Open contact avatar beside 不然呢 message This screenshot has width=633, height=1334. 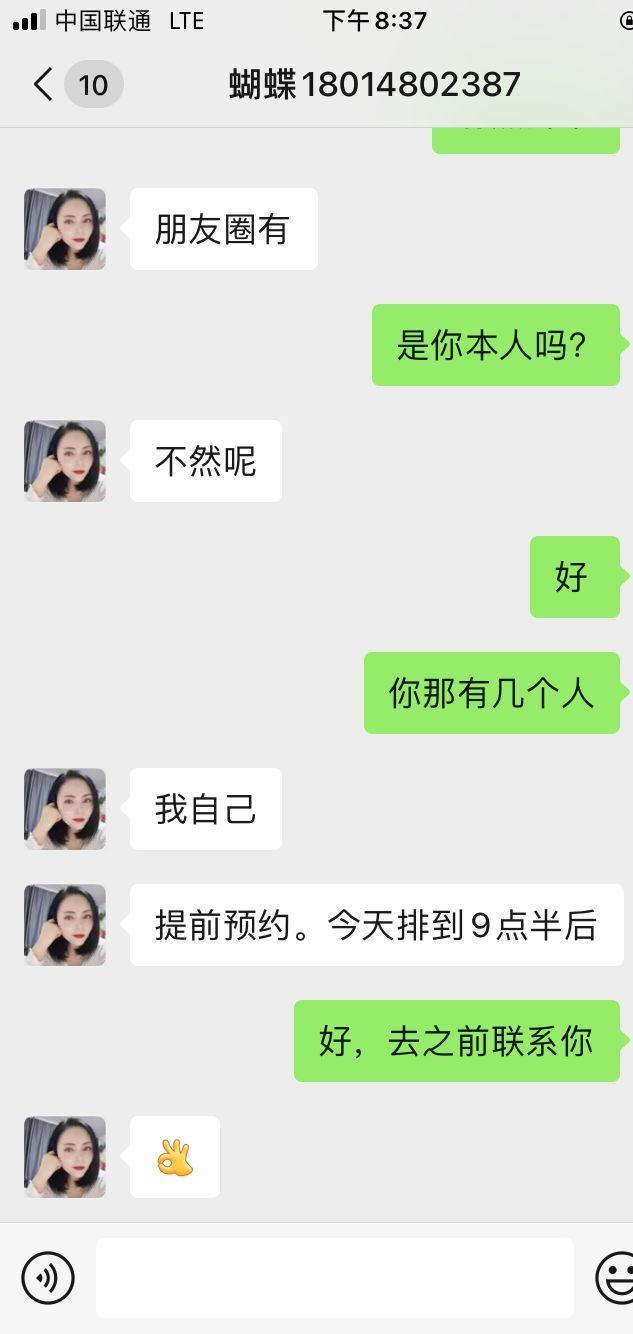(x=65, y=461)
